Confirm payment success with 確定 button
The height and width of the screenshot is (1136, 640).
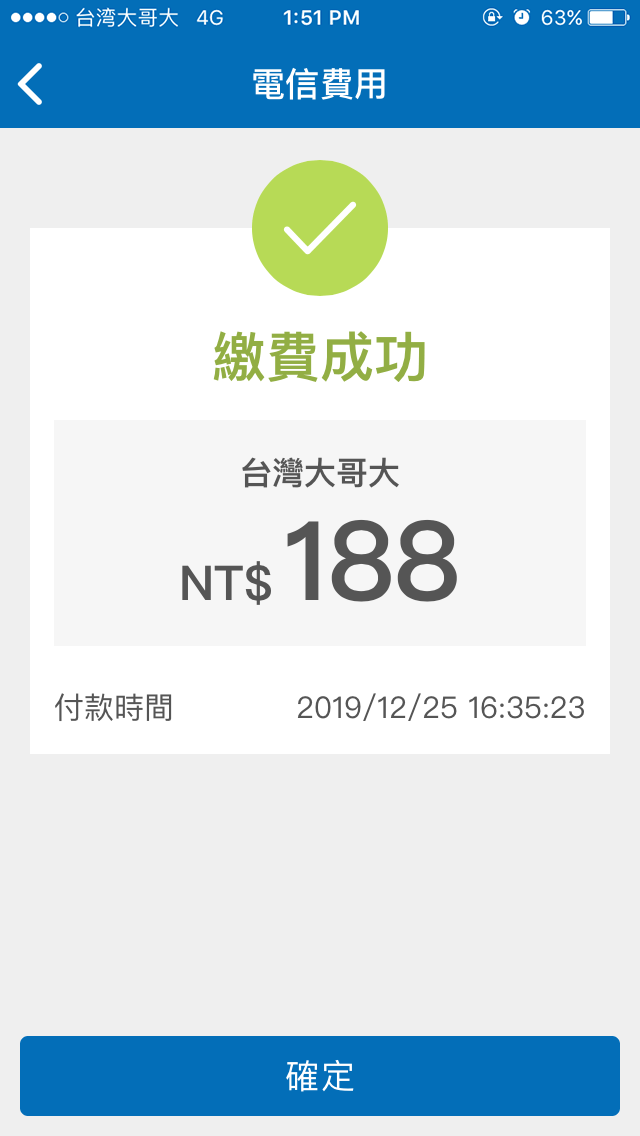pyautogui.click(x=320, y=1076)
